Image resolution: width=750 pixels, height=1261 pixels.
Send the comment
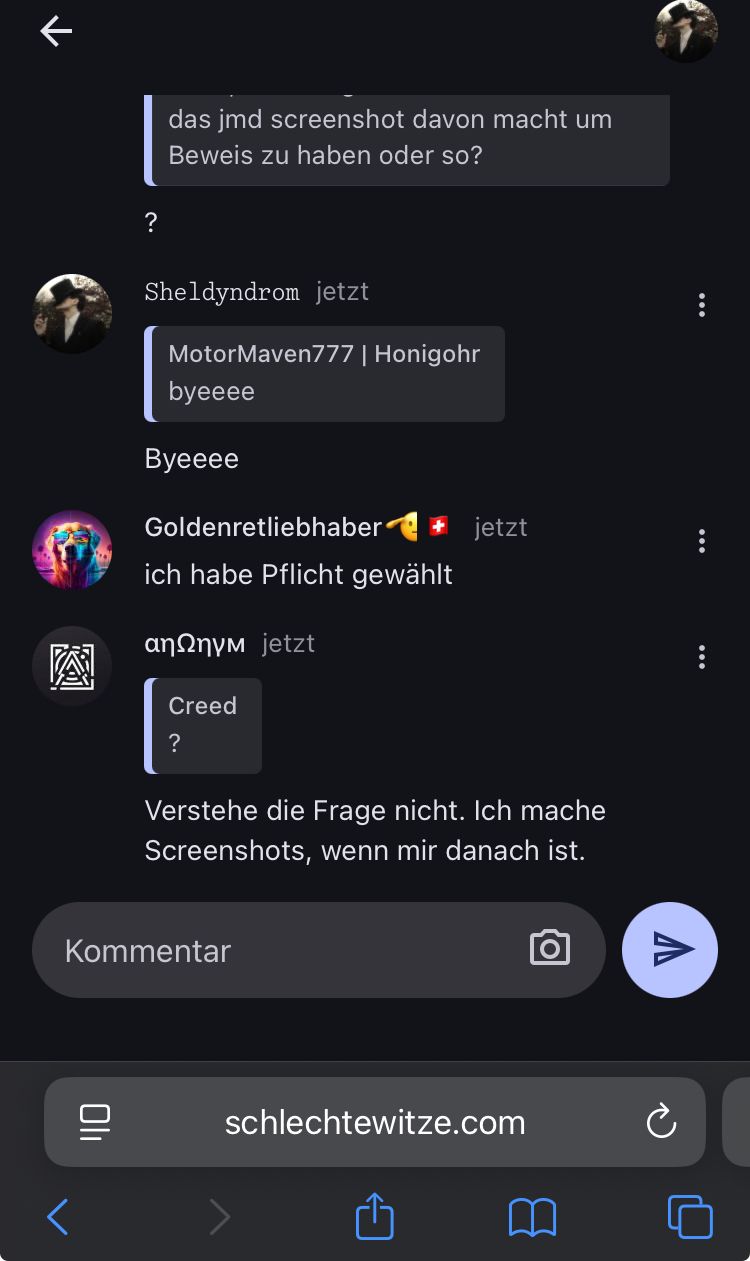670,950
